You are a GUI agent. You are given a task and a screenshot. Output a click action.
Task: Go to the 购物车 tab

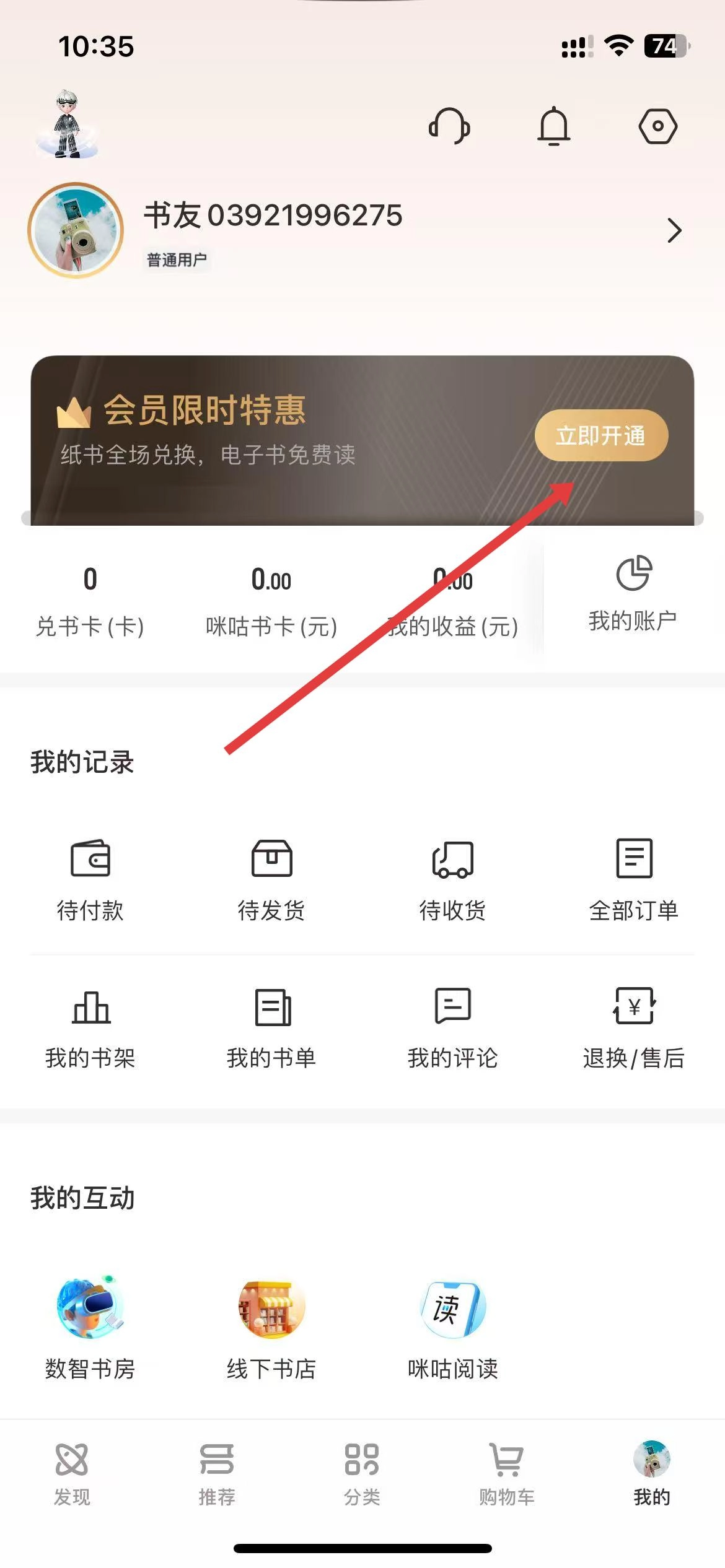click(x=507, y=1474)
